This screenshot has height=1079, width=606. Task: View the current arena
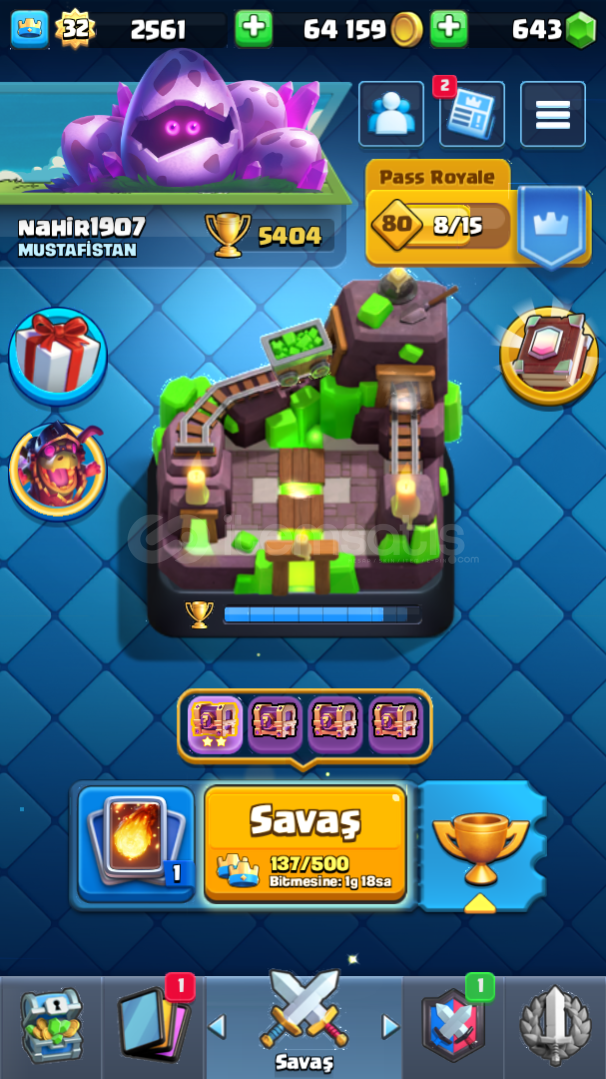pos(303,450)
